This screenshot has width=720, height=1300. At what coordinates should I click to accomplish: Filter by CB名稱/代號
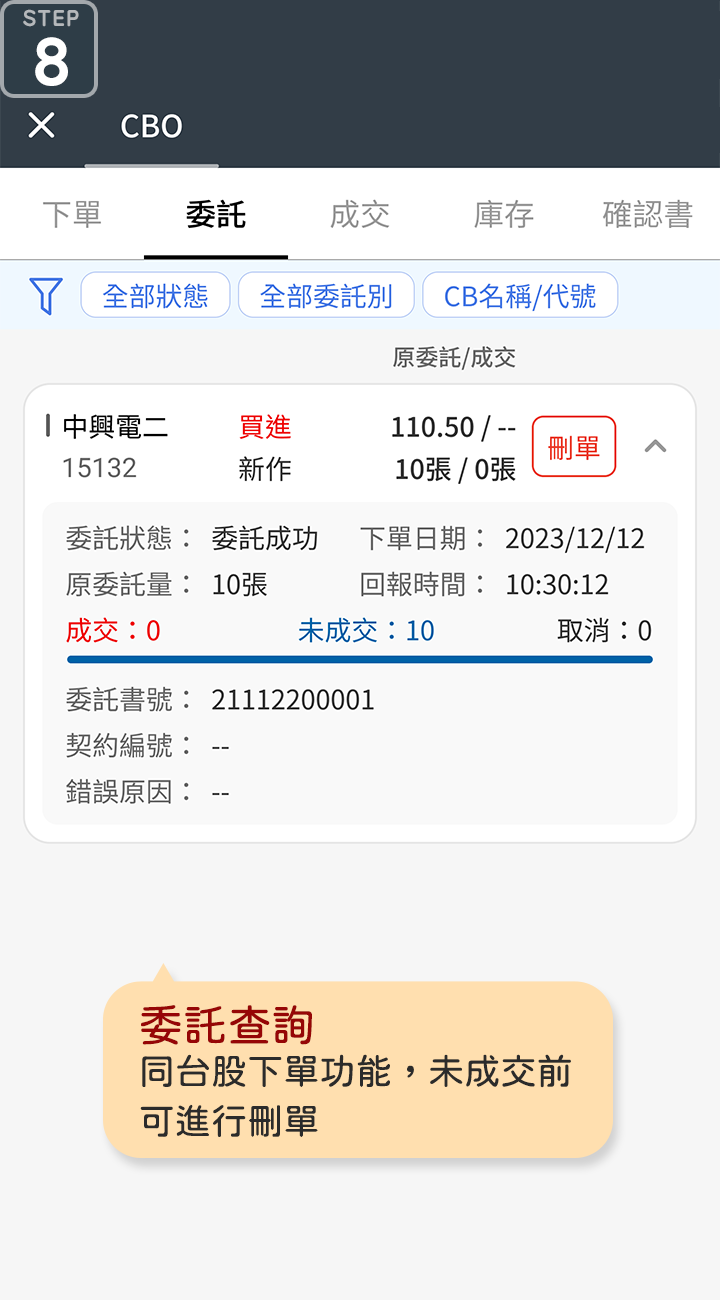pos(520,296)
